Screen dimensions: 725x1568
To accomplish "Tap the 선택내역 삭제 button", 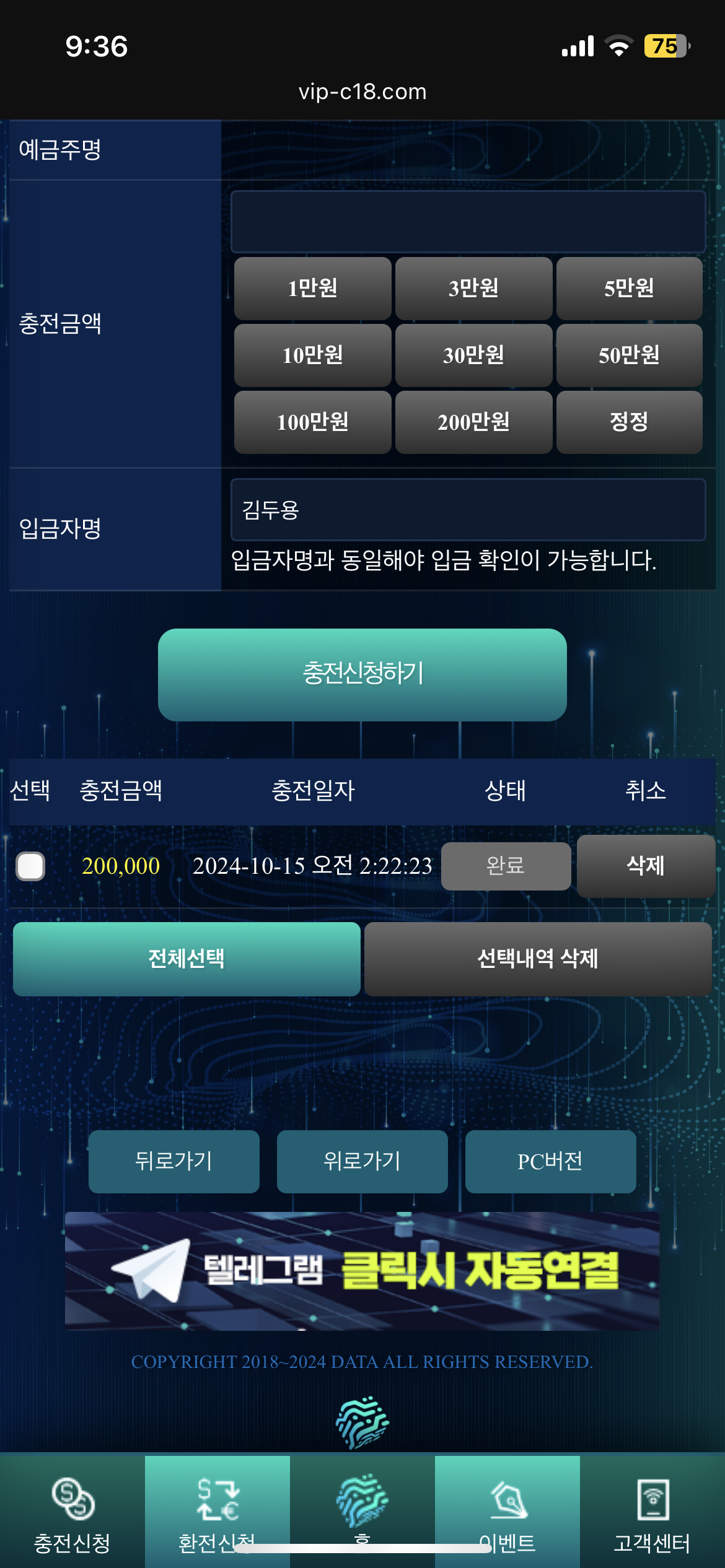I will (537, 959).
